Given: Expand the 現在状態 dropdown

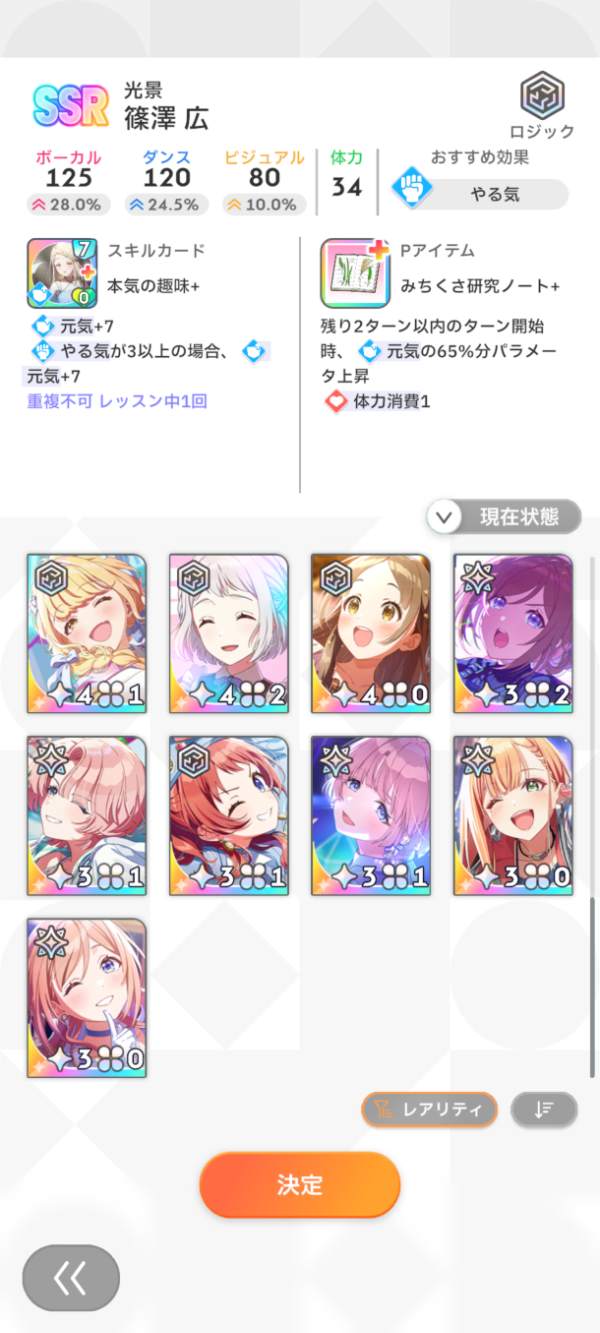Looking at the screenshot, I should coord(504,517).
